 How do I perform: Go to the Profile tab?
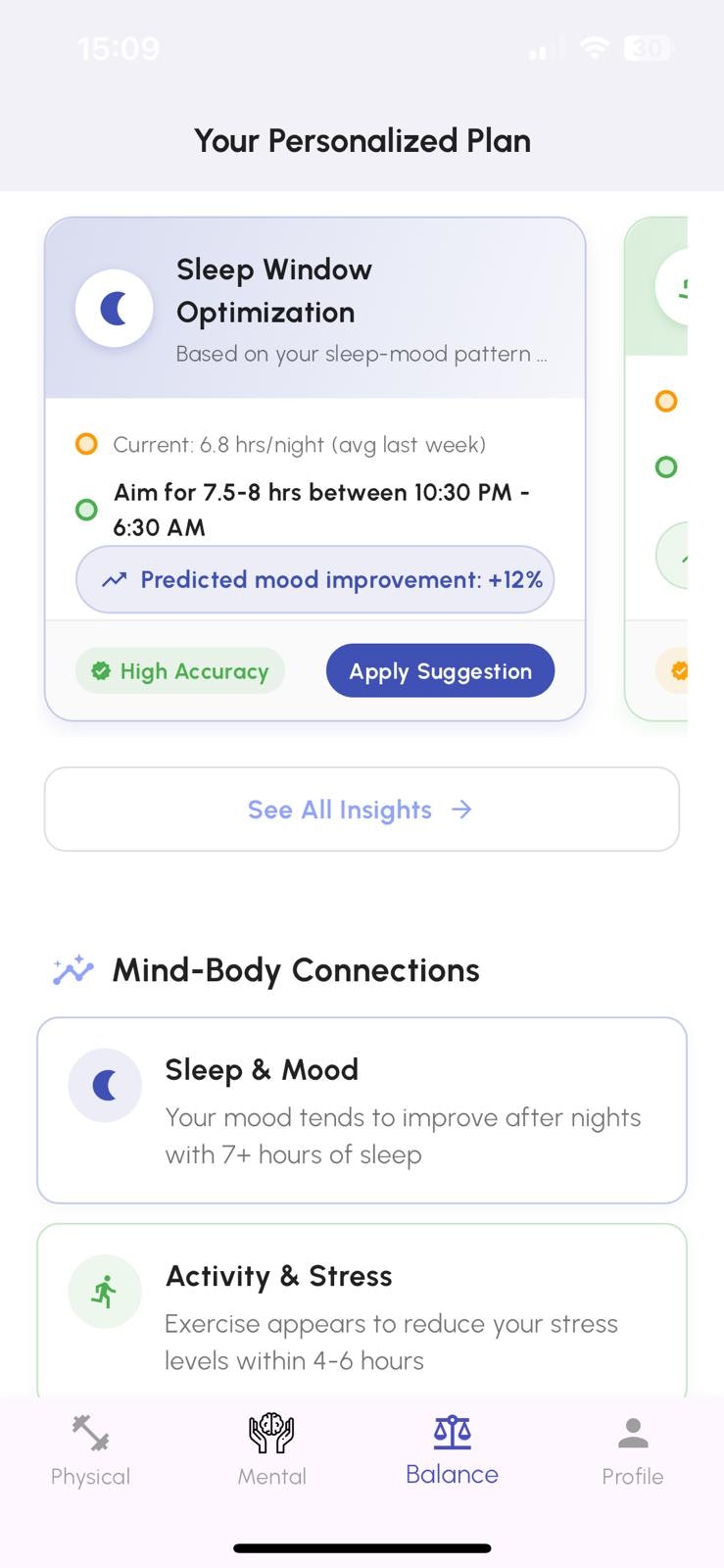click(x=632, y=1450)
